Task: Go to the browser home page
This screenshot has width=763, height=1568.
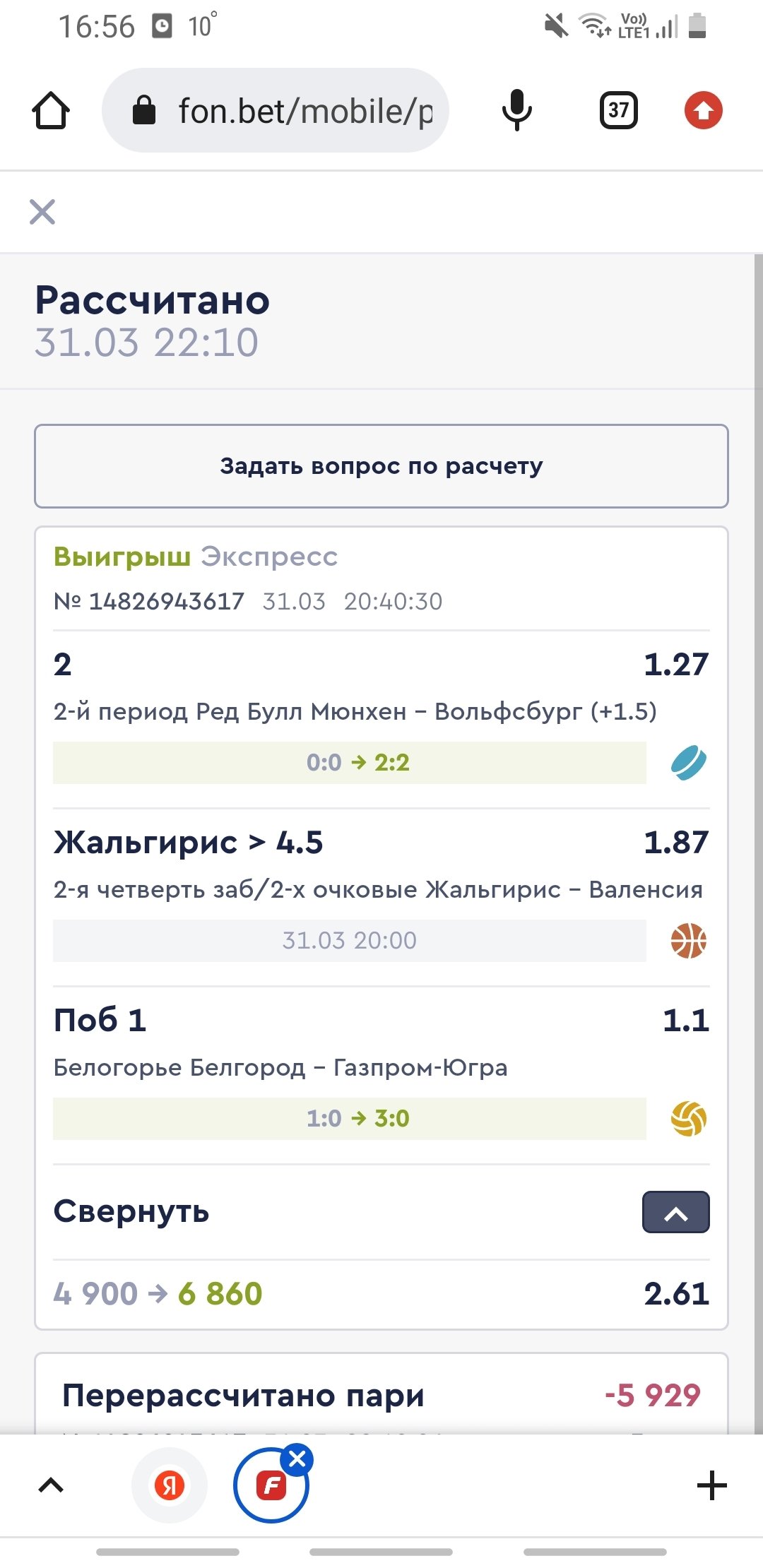Action: coord(51,111)
